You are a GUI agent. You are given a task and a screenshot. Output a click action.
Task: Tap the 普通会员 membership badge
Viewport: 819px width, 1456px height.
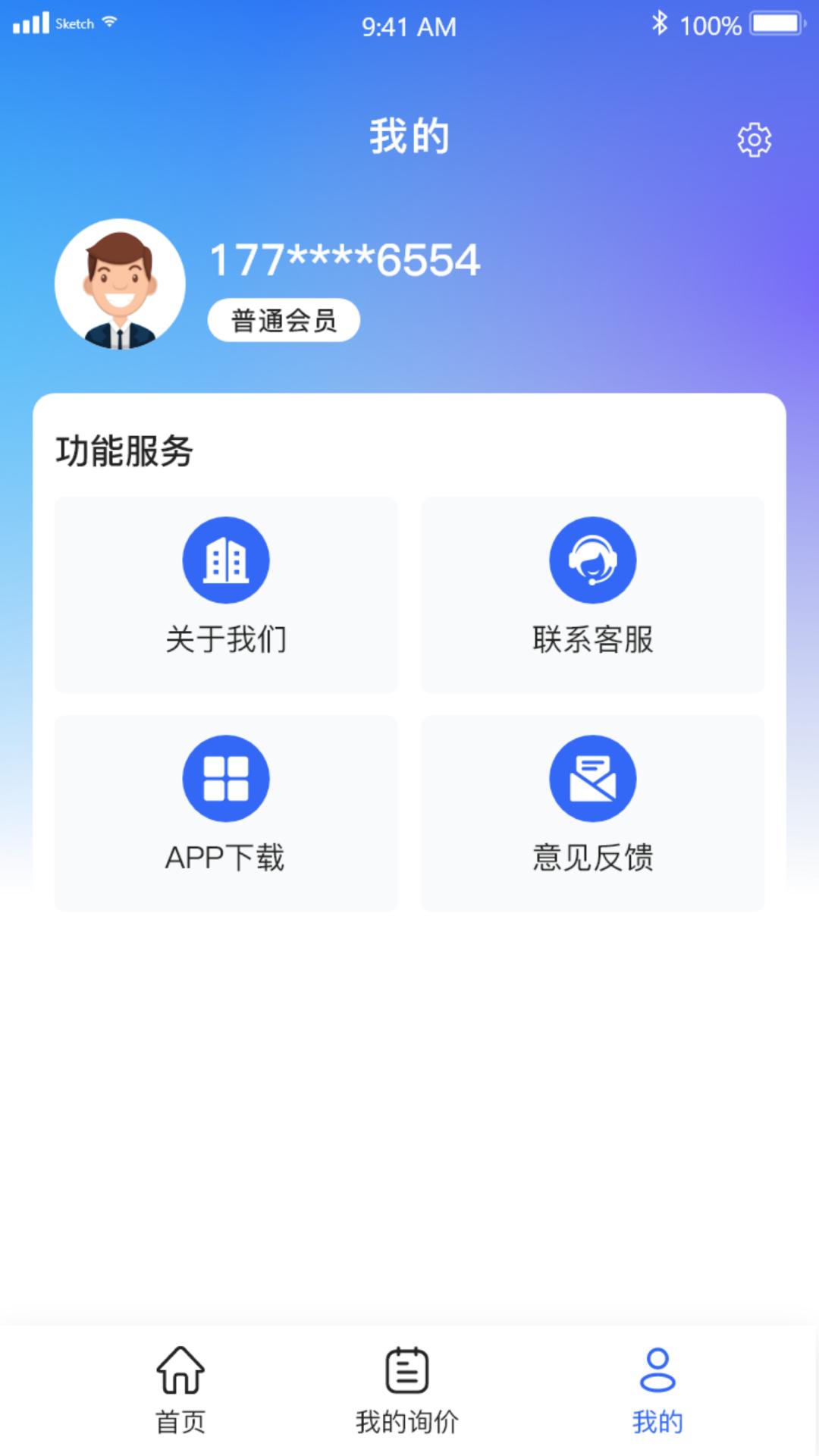click(284, 320)
